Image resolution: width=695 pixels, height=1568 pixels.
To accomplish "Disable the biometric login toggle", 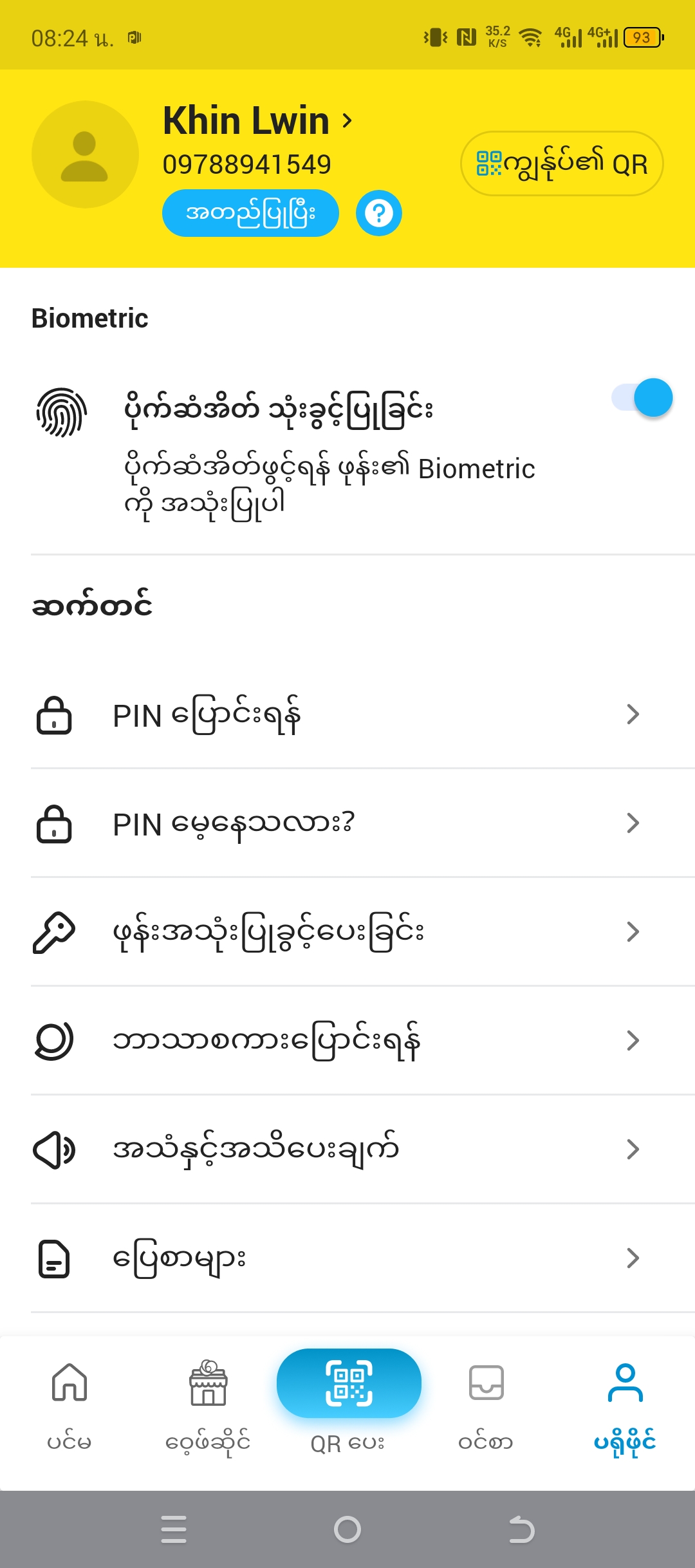I will click(x=644, y=398).
